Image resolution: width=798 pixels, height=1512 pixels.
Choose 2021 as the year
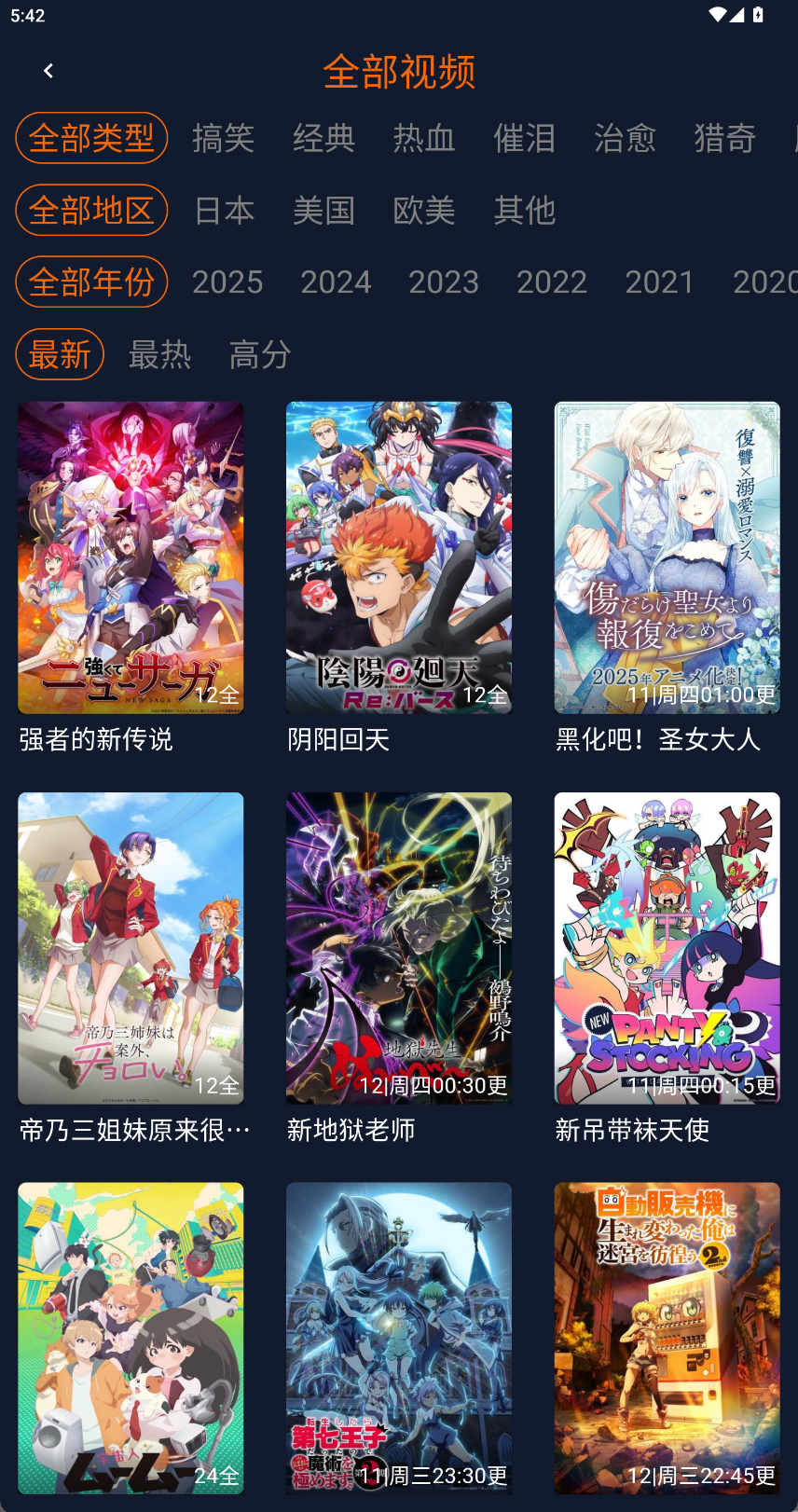[x=659, y=282]
